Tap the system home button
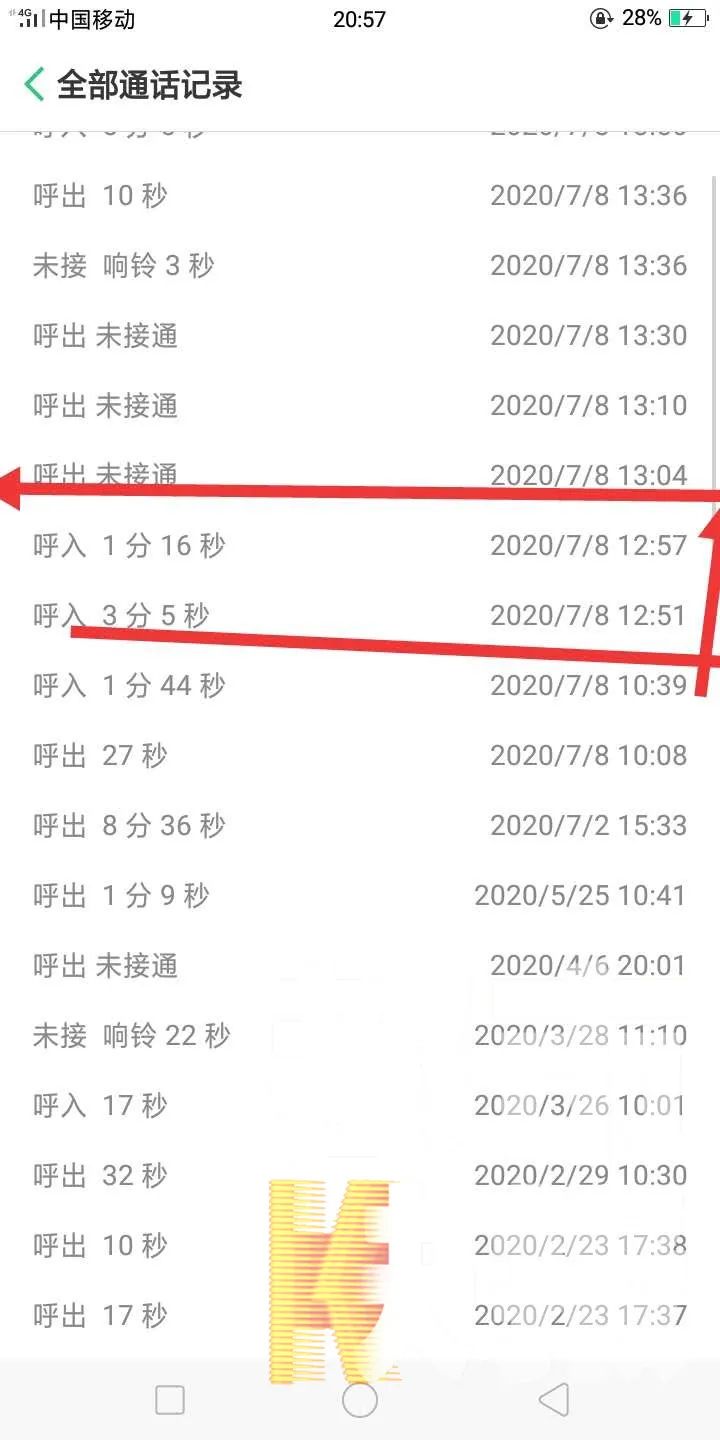This screenshot has width=720, height=1440. [360, 1400]
